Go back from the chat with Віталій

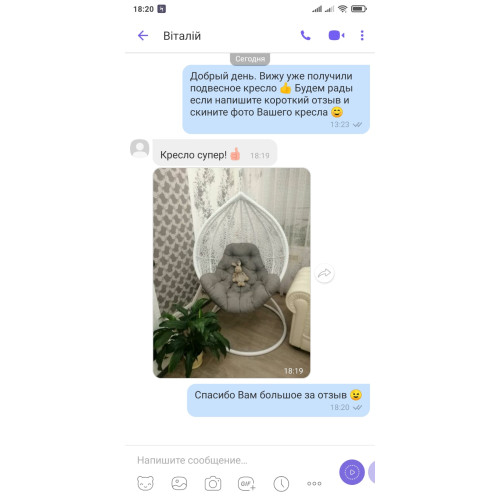coord(143,35)
